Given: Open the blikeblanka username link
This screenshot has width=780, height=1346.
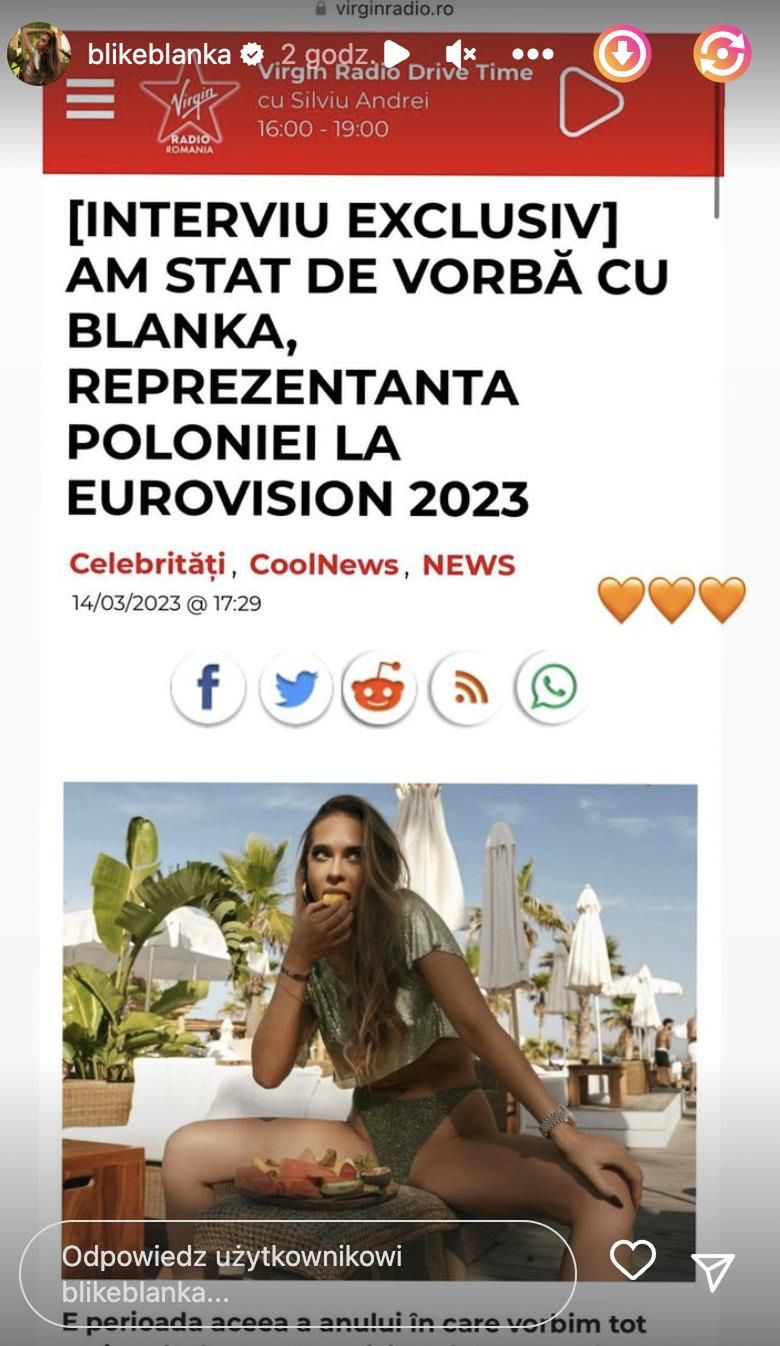Looking at the screenshot, I should coord(159,54).
